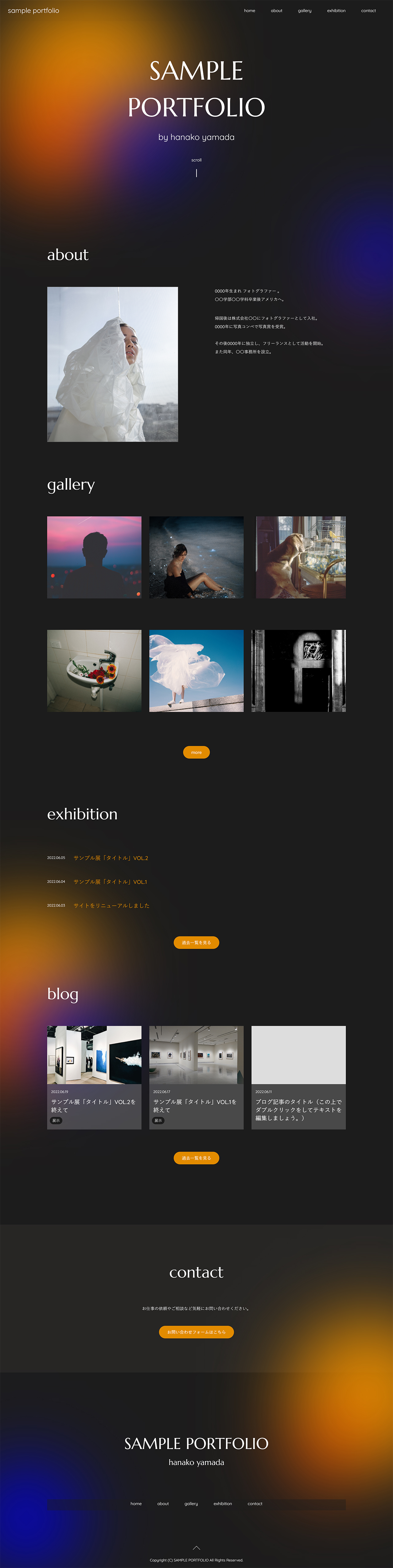Open the exhibition entry サイトをリニューアルしました
393x1568 pixels.
(111, 906)
